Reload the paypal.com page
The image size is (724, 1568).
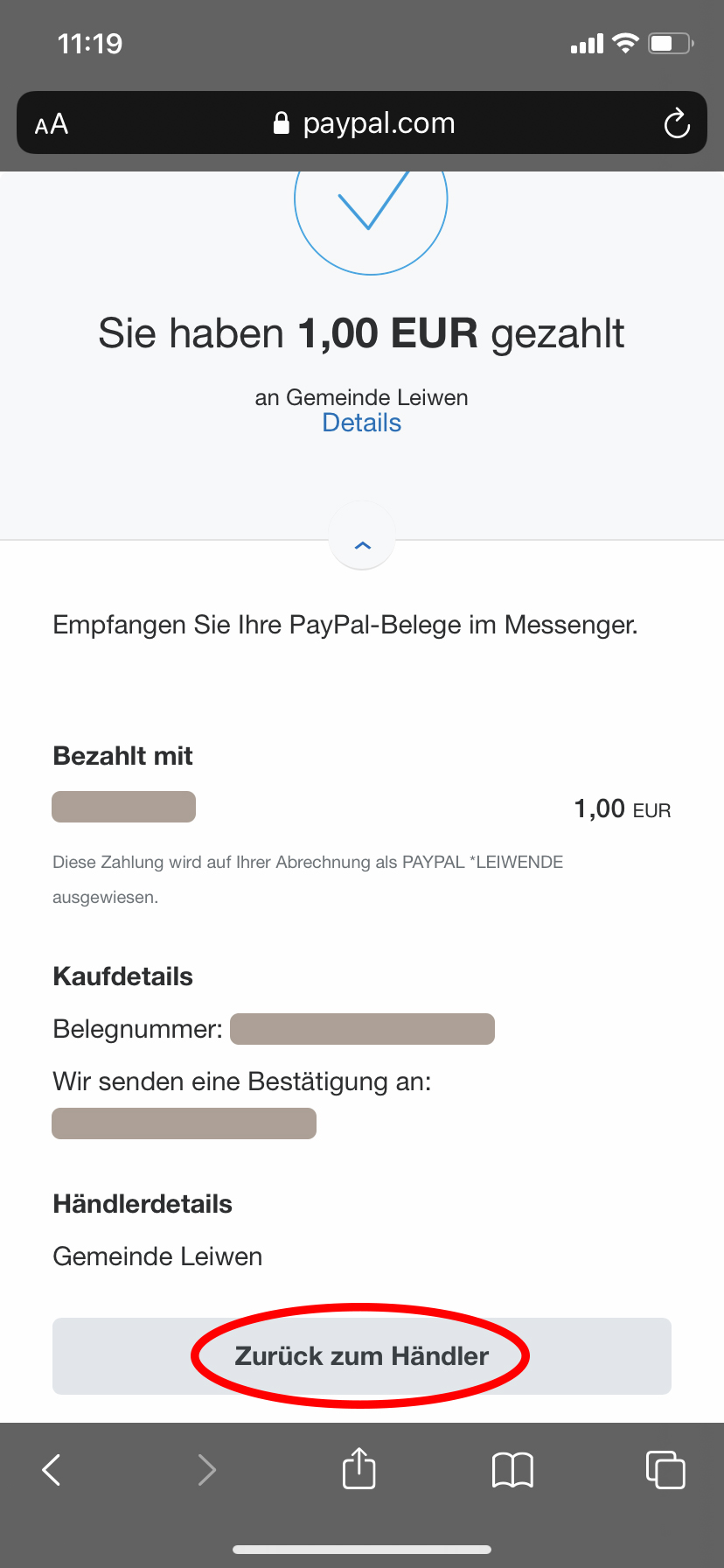(x=677, y=123)
